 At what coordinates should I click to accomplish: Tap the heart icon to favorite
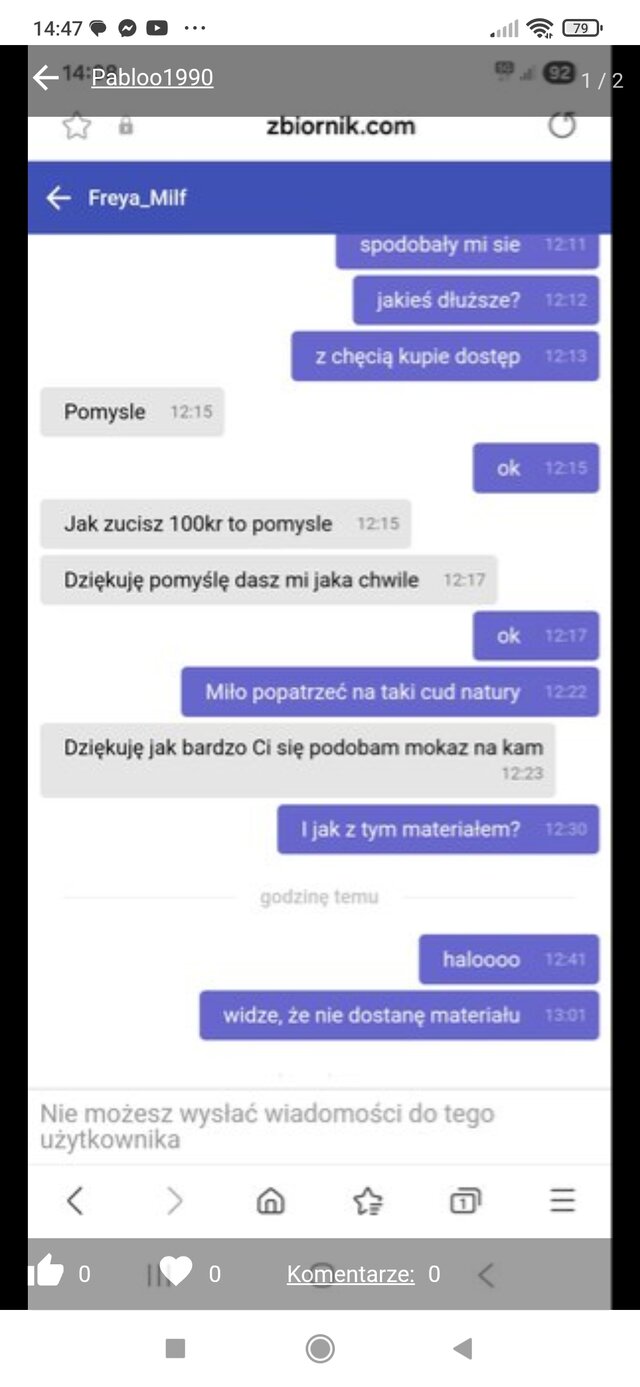click(176, 1272)
